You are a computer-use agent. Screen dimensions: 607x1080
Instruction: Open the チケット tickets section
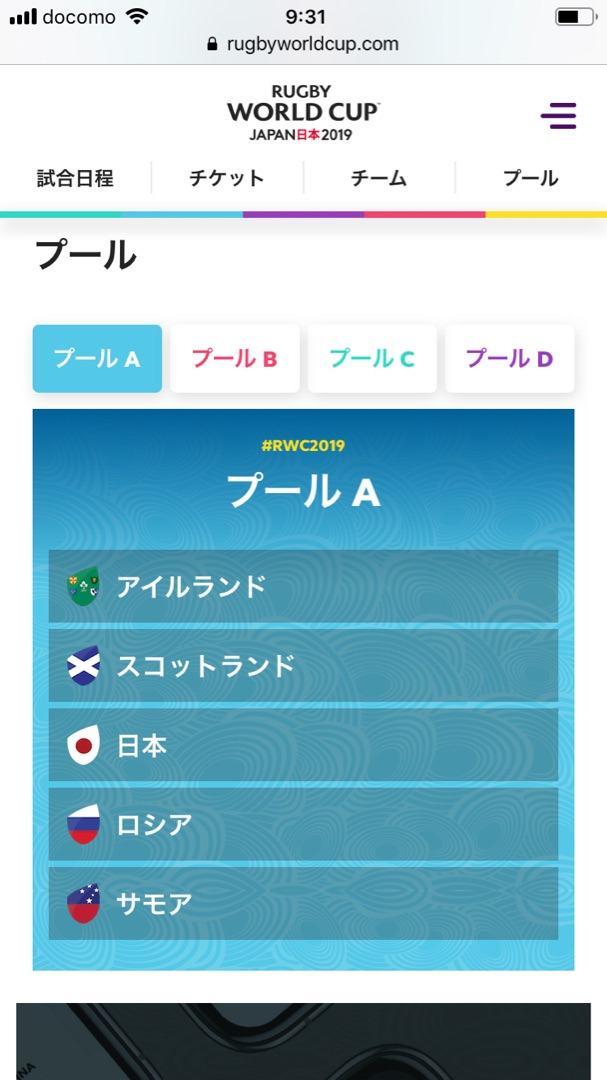(227, 178)
